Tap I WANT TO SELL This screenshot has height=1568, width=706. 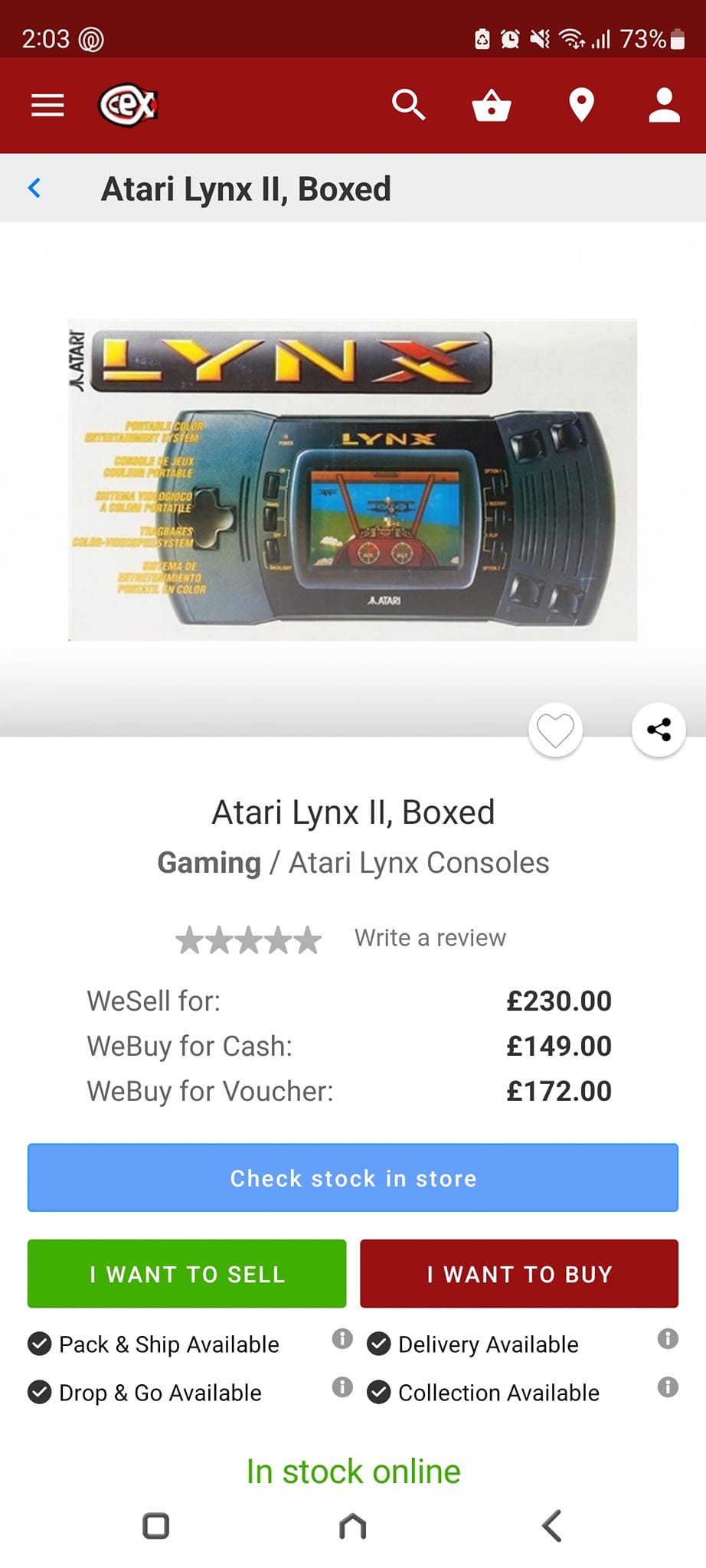pyautogui.click(x=187, y=1274)
